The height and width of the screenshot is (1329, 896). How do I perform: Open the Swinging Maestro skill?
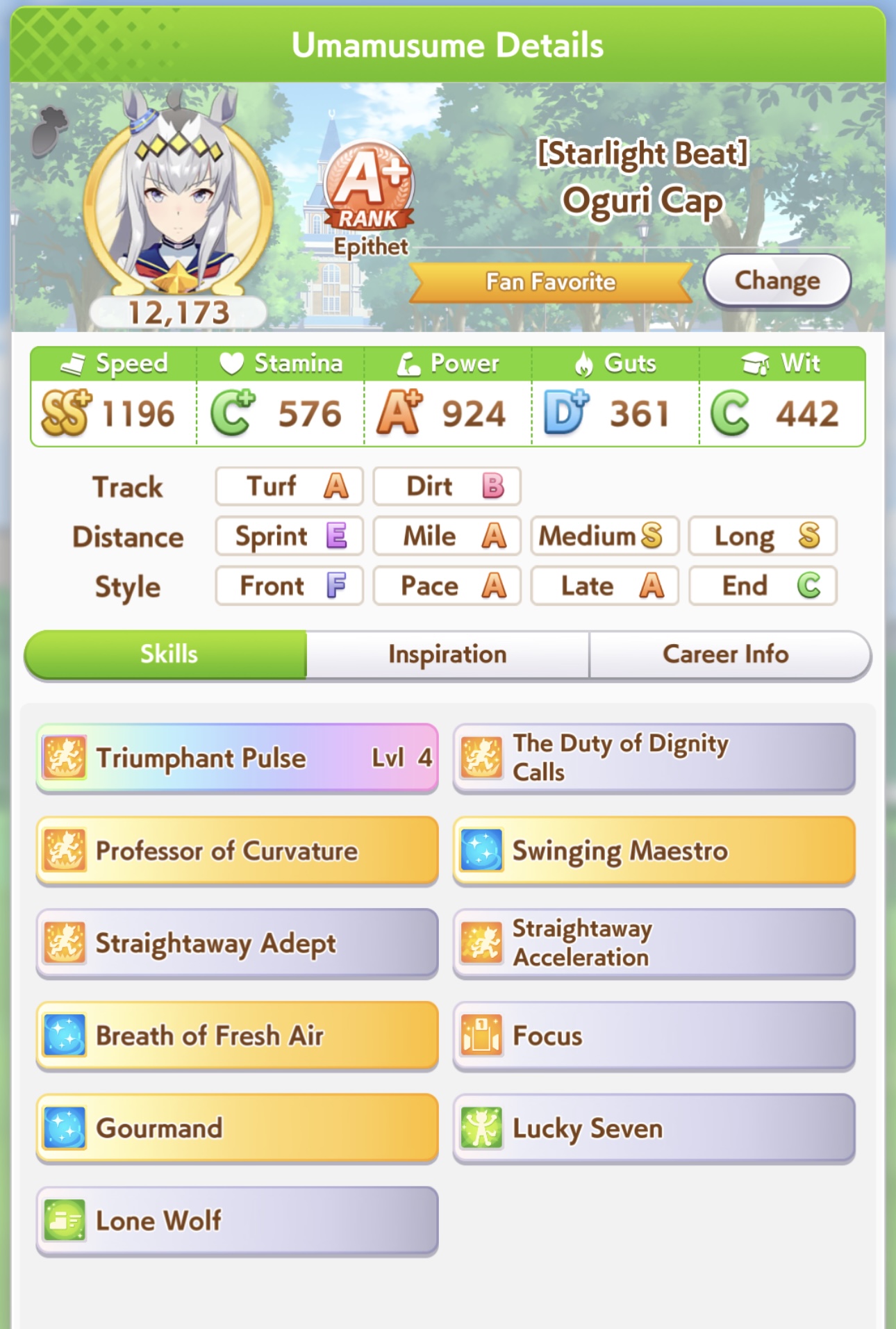pyautogui.click(x=654, y=850)
